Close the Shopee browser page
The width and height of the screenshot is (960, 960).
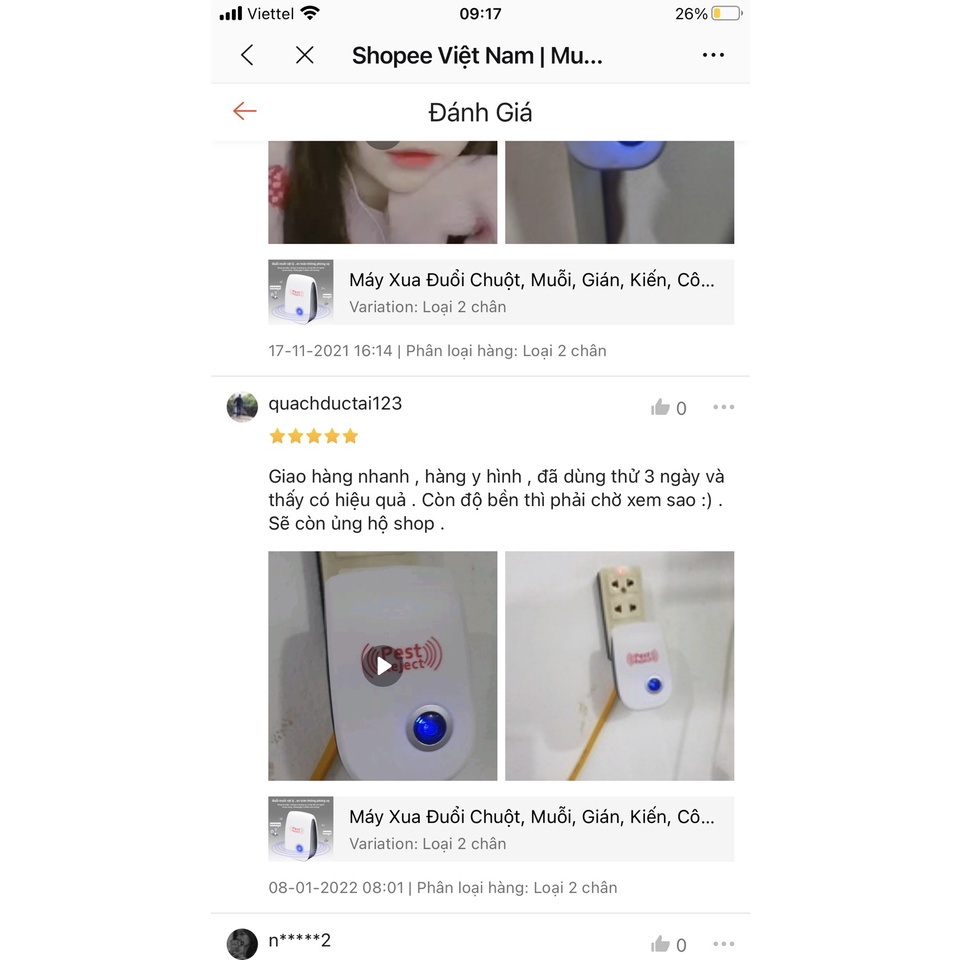(305, 56)
